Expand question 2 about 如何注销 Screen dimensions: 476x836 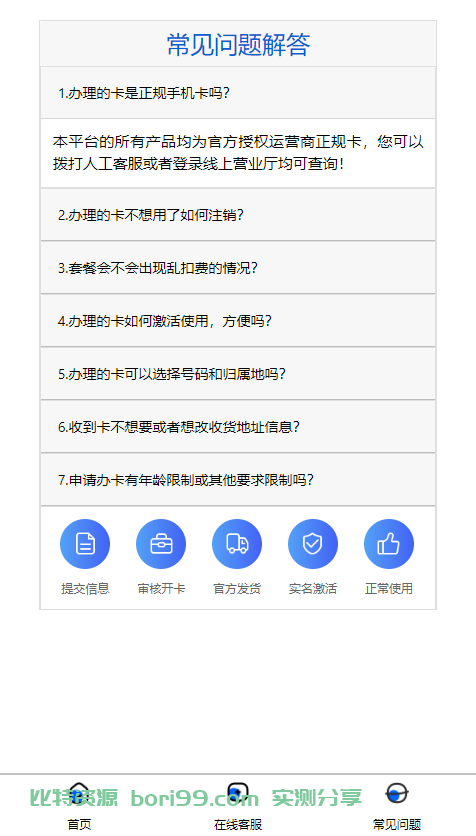(x=238, y=215)
